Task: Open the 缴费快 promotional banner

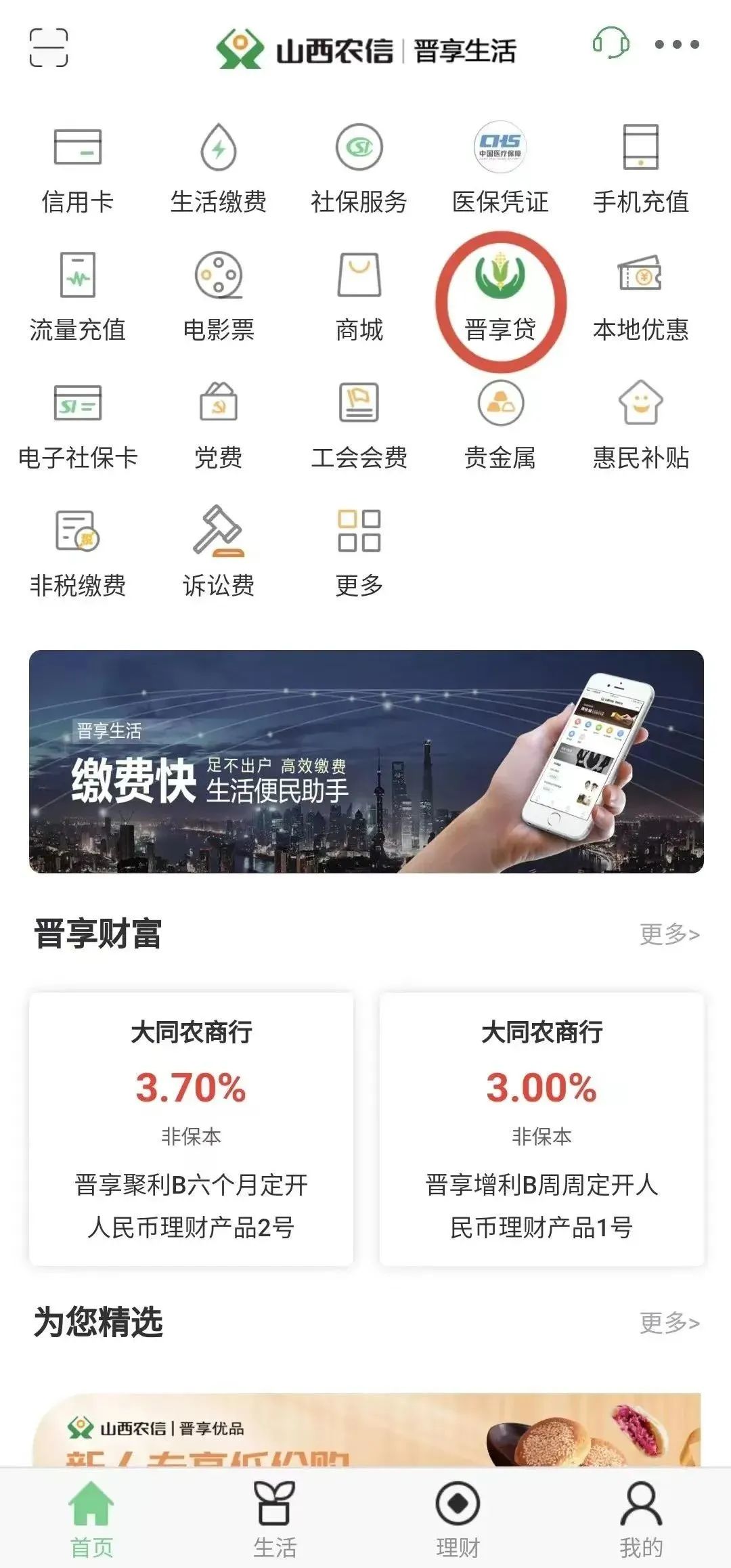Action: point(366,761)
